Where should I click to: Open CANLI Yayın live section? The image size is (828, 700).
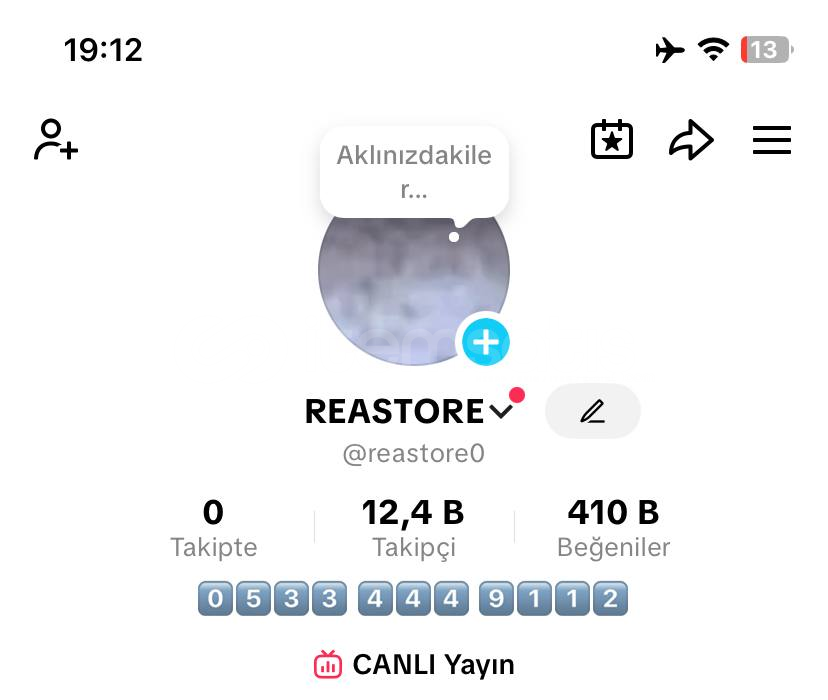pos(414,664)
